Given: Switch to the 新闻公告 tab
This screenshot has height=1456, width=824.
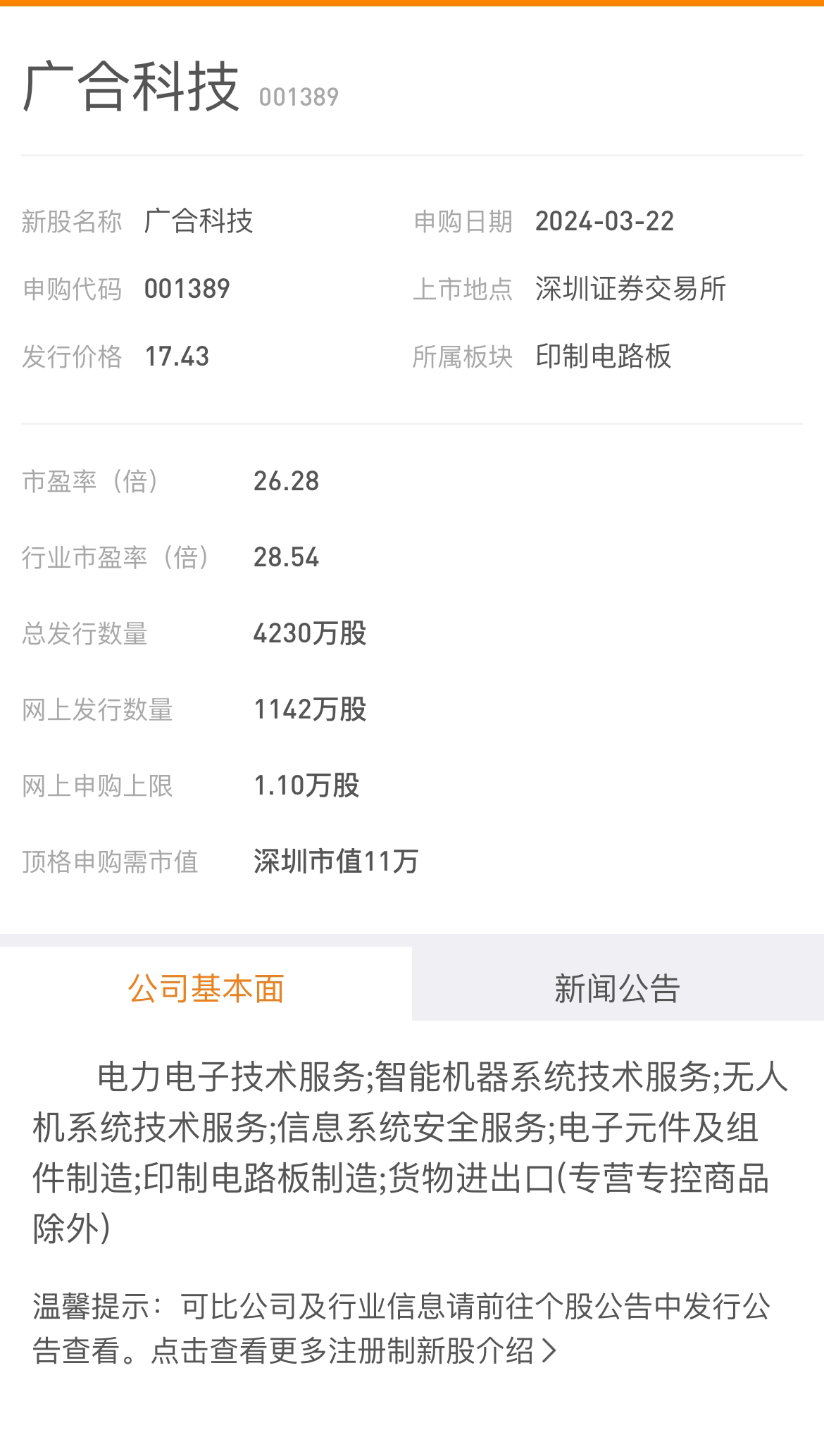Looking at the screenshot, I should coord(618,988).
